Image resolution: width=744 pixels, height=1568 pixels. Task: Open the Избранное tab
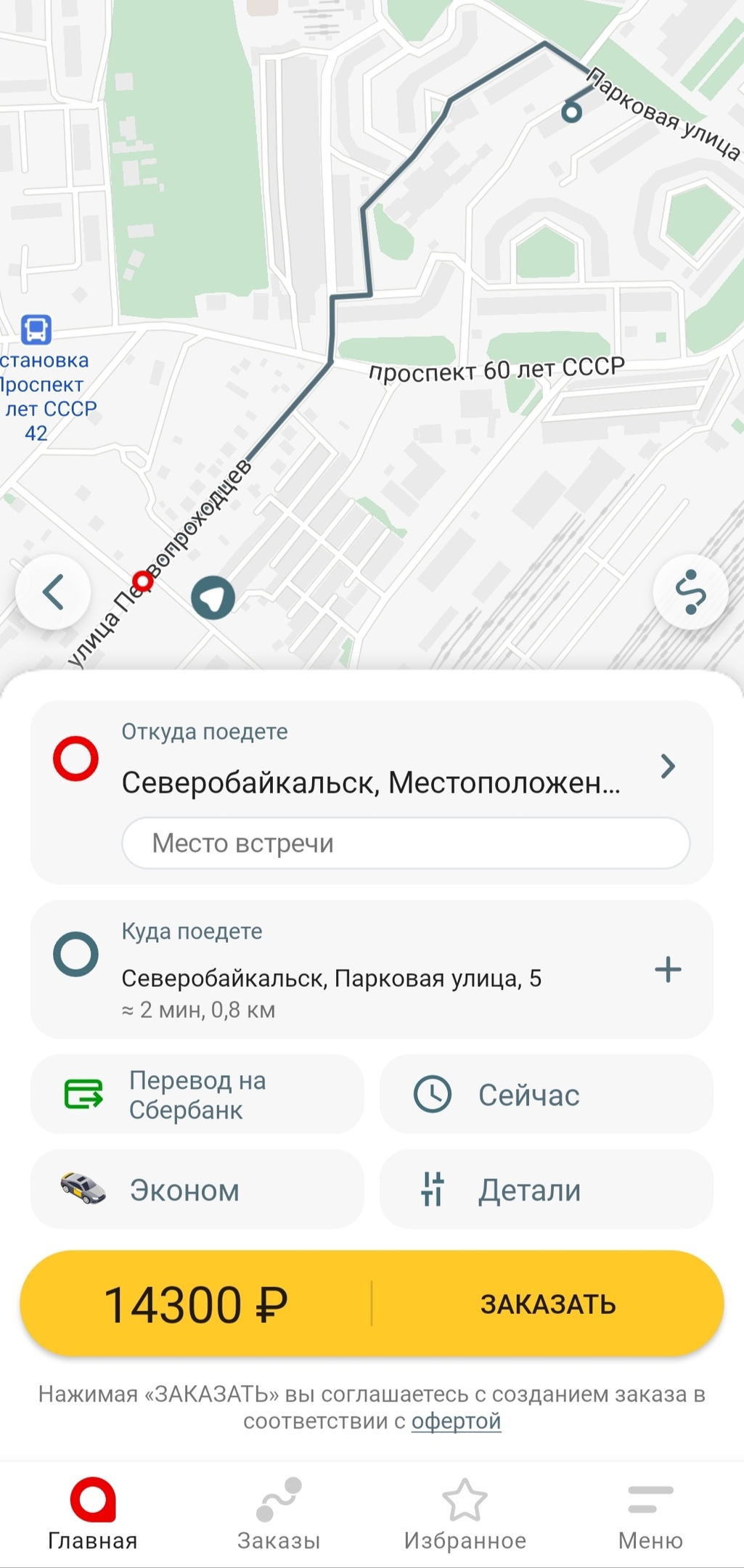(465, 1514)
